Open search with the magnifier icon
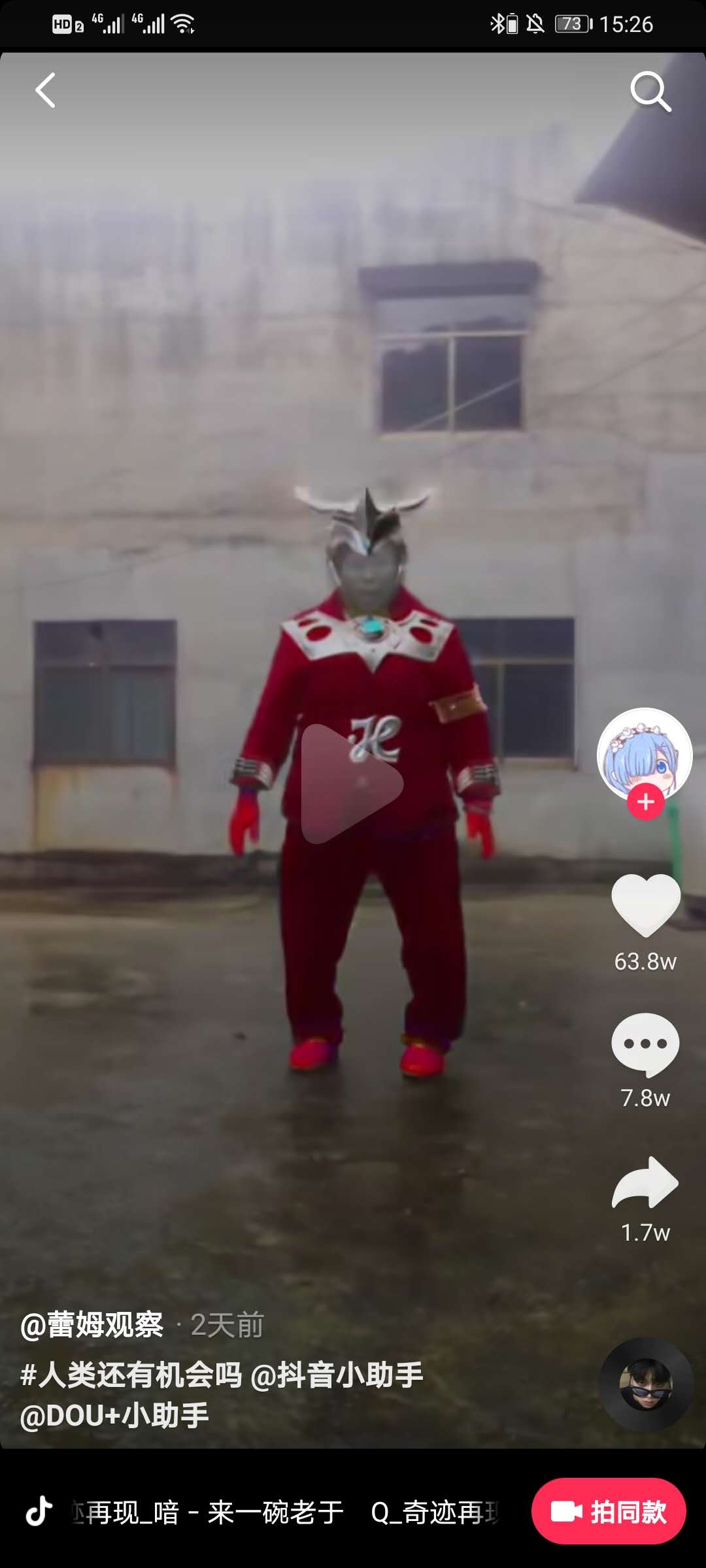The height and width of the screenshot is (1568, 706). [650, 91]
